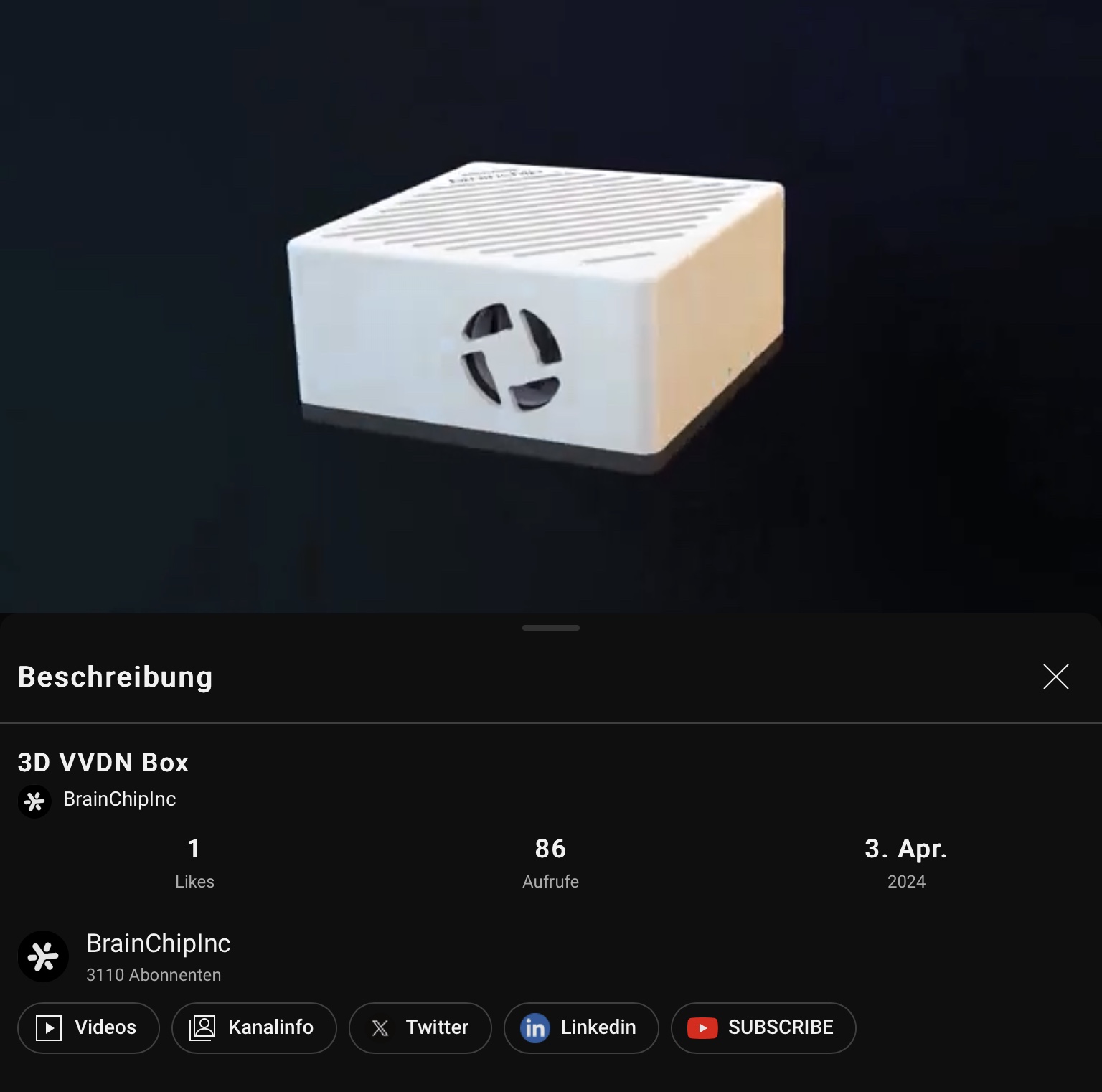Open the Twitter link chip

[x=420, y=1027]
